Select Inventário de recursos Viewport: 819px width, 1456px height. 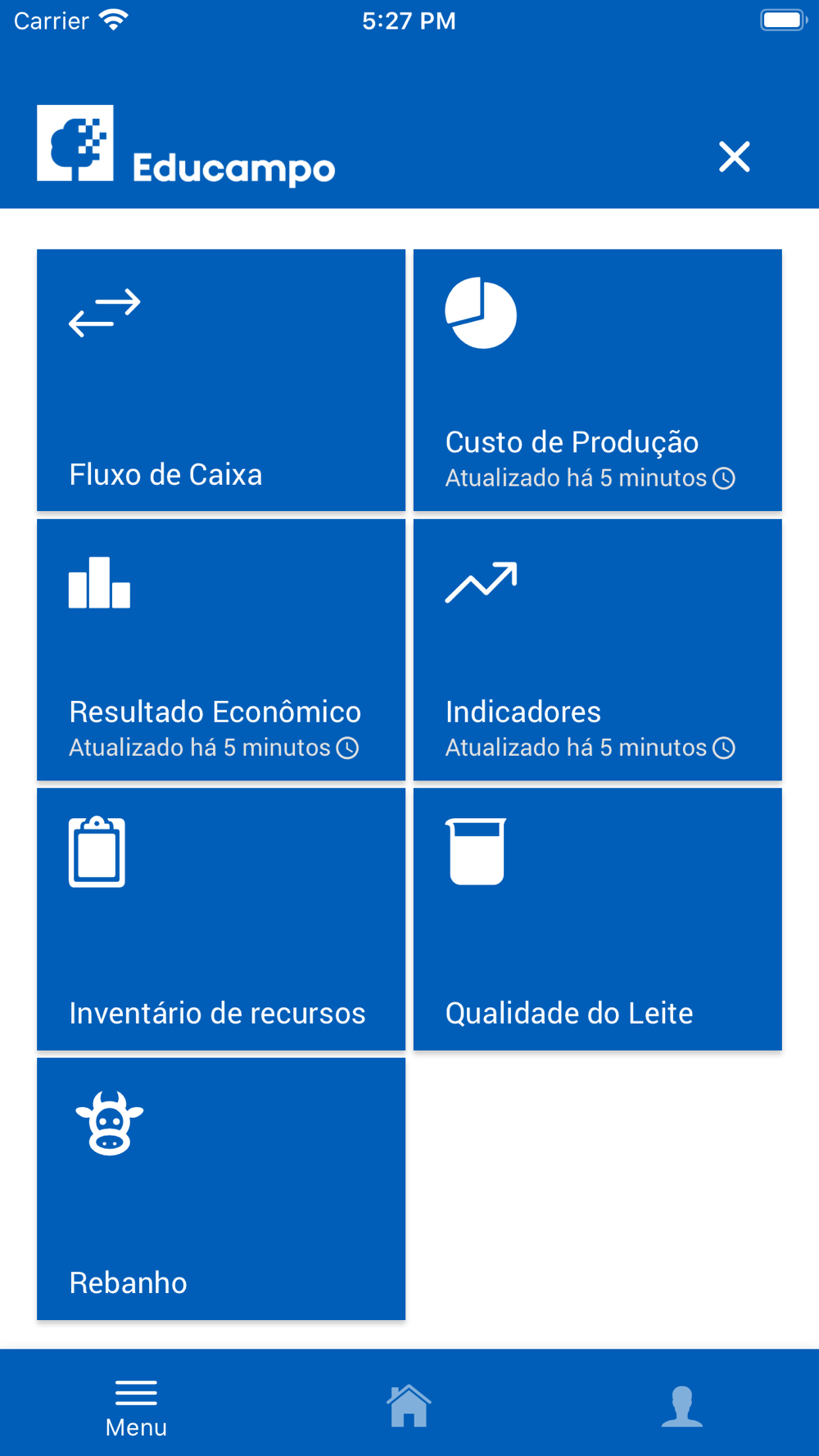[221, 919]
